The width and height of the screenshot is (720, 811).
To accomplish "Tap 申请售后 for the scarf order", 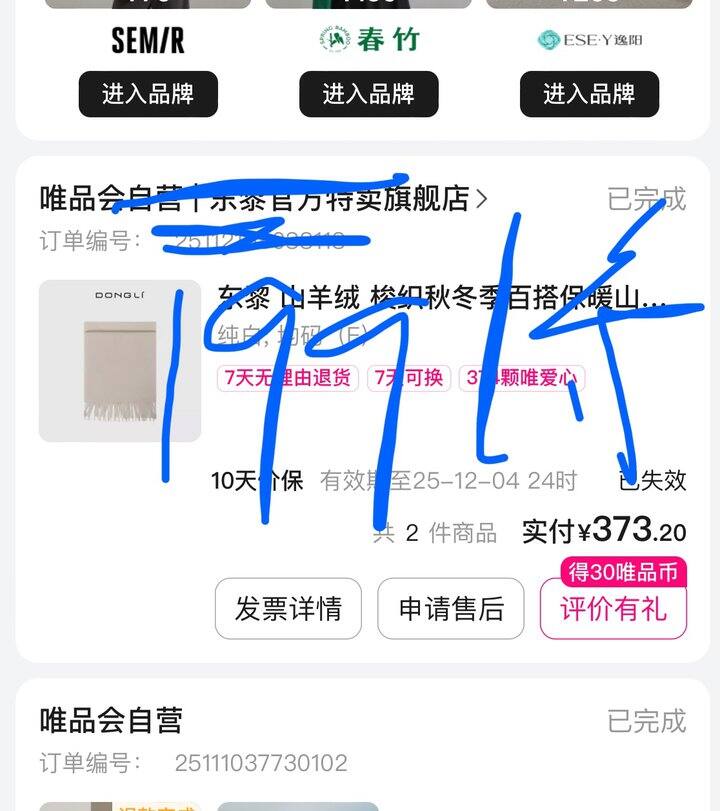I will 451,608.
